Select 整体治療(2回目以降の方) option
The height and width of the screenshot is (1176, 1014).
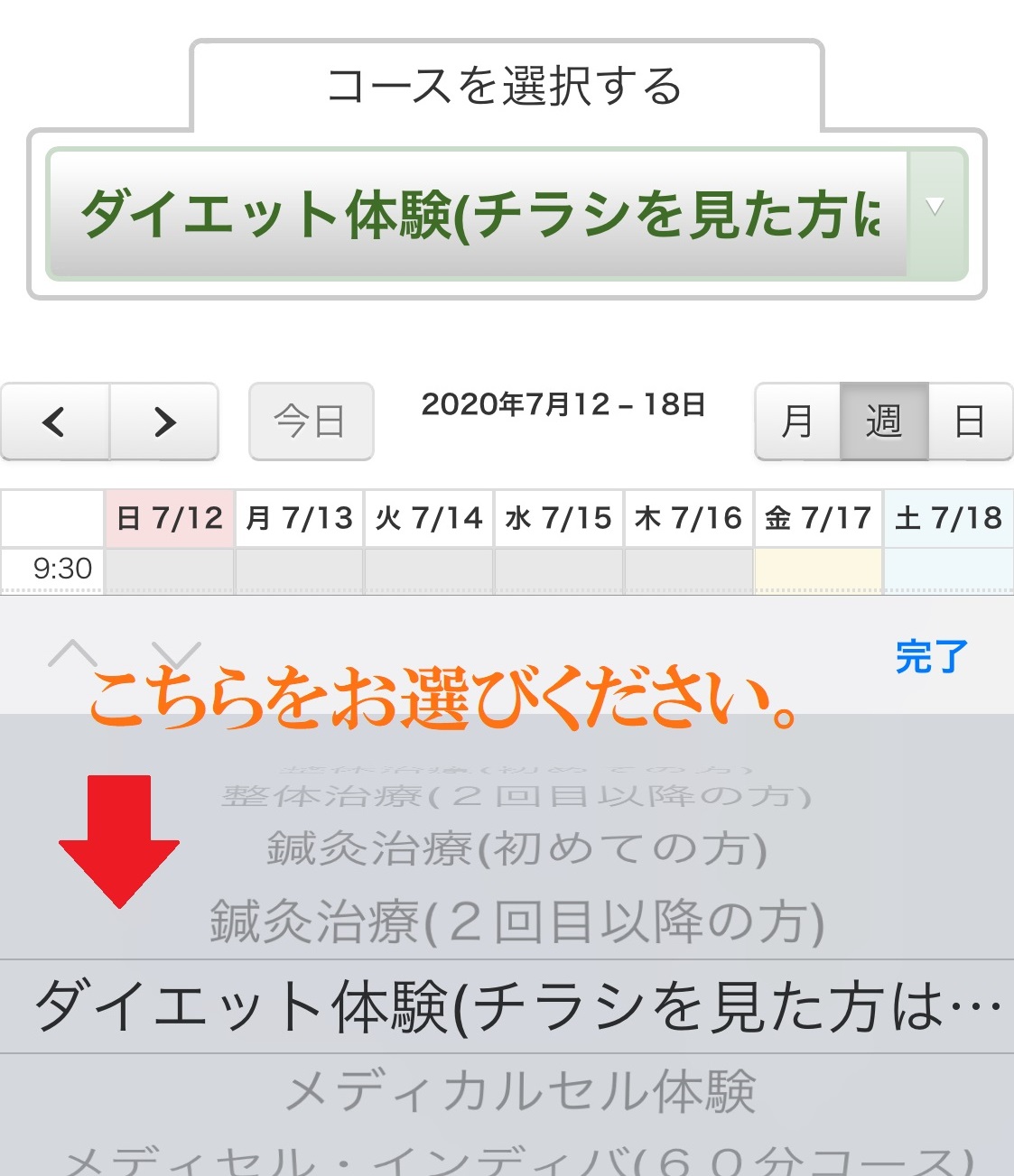(x=516, y=796)
